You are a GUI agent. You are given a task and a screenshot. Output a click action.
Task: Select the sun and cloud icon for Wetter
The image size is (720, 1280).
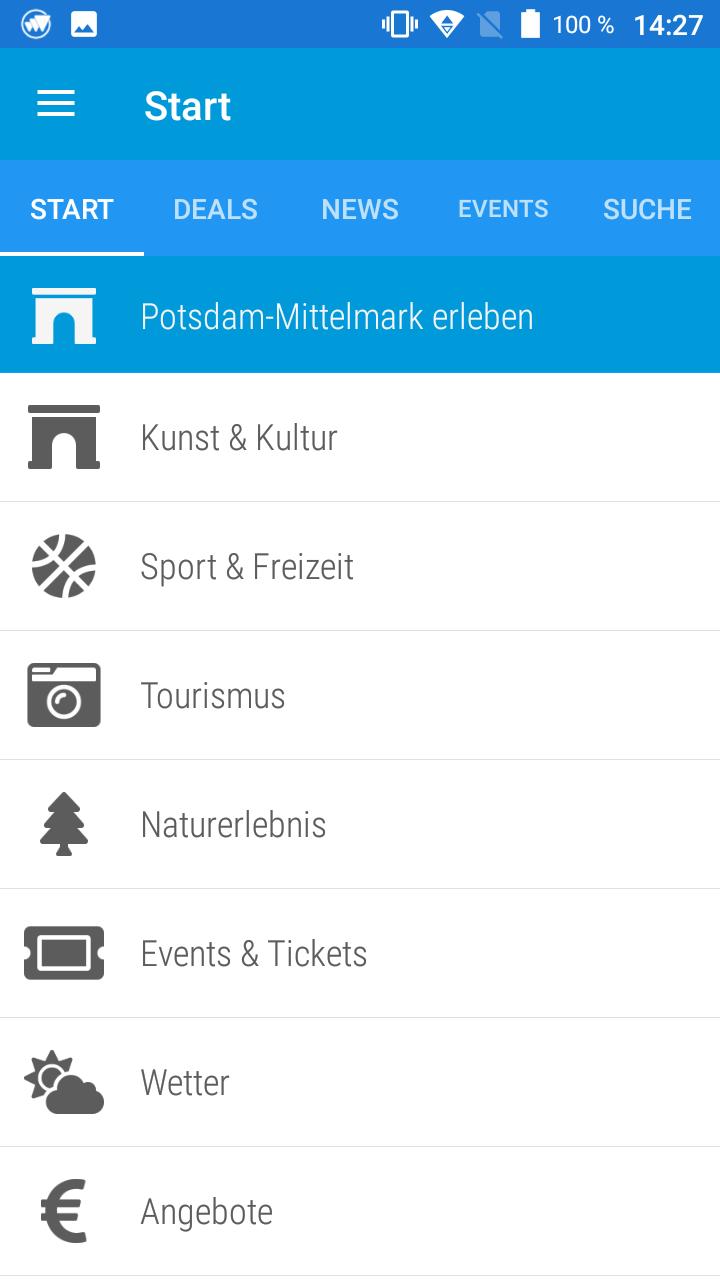pyautogui.click(x=64, y=1082)
